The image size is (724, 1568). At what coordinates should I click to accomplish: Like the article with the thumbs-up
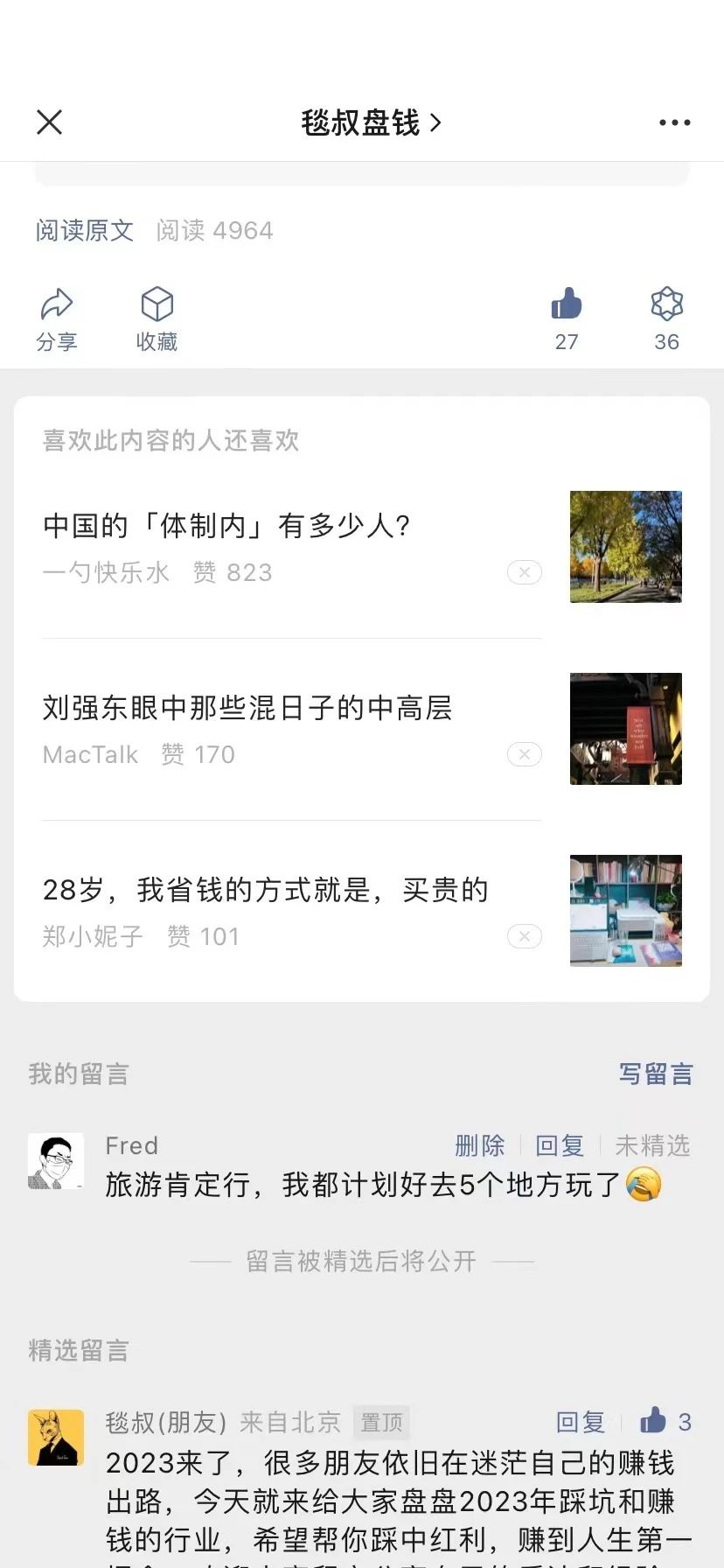click(x=567, y=320)
